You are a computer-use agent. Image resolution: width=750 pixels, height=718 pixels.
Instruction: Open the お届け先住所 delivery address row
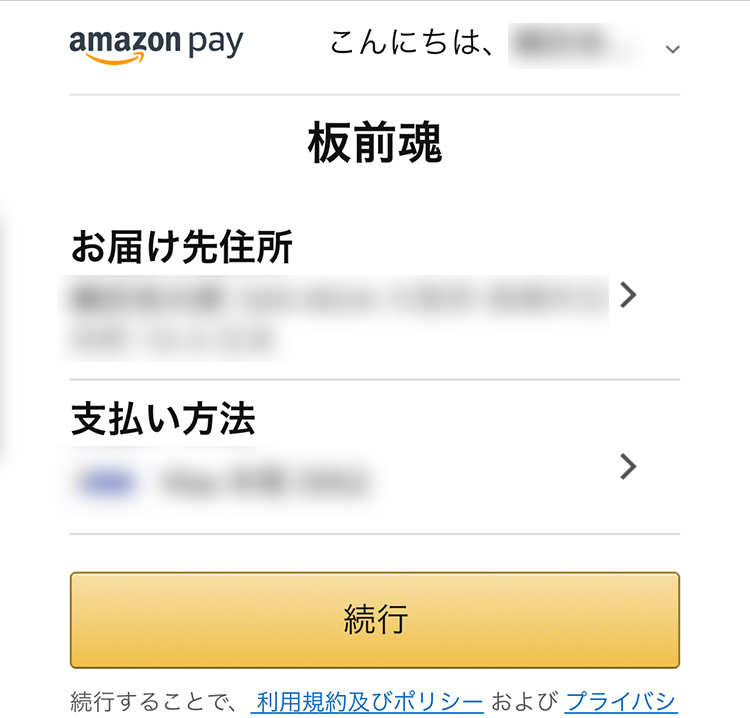pyautogui.click(x=627, y=295)
